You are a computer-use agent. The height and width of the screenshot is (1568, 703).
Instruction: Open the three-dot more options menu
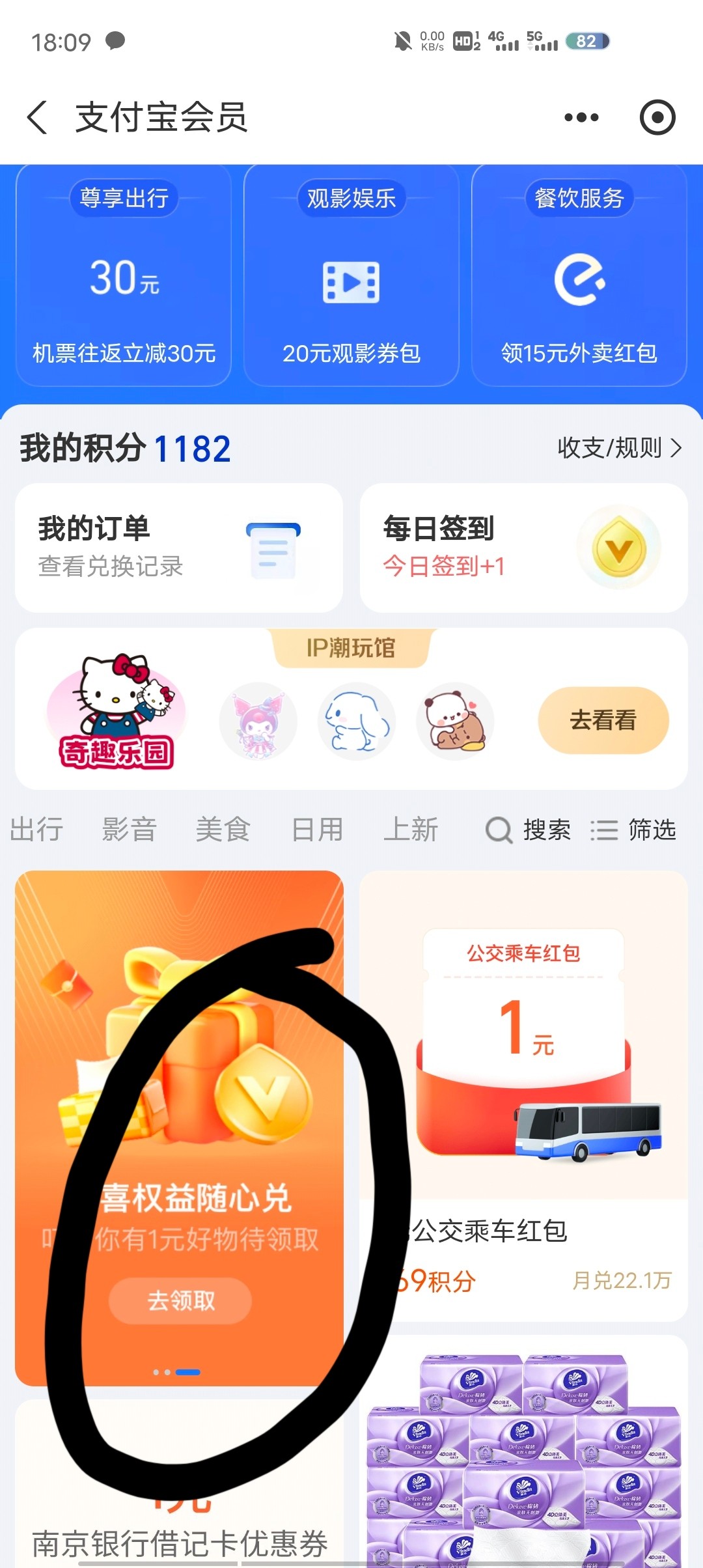coord(581,118)
